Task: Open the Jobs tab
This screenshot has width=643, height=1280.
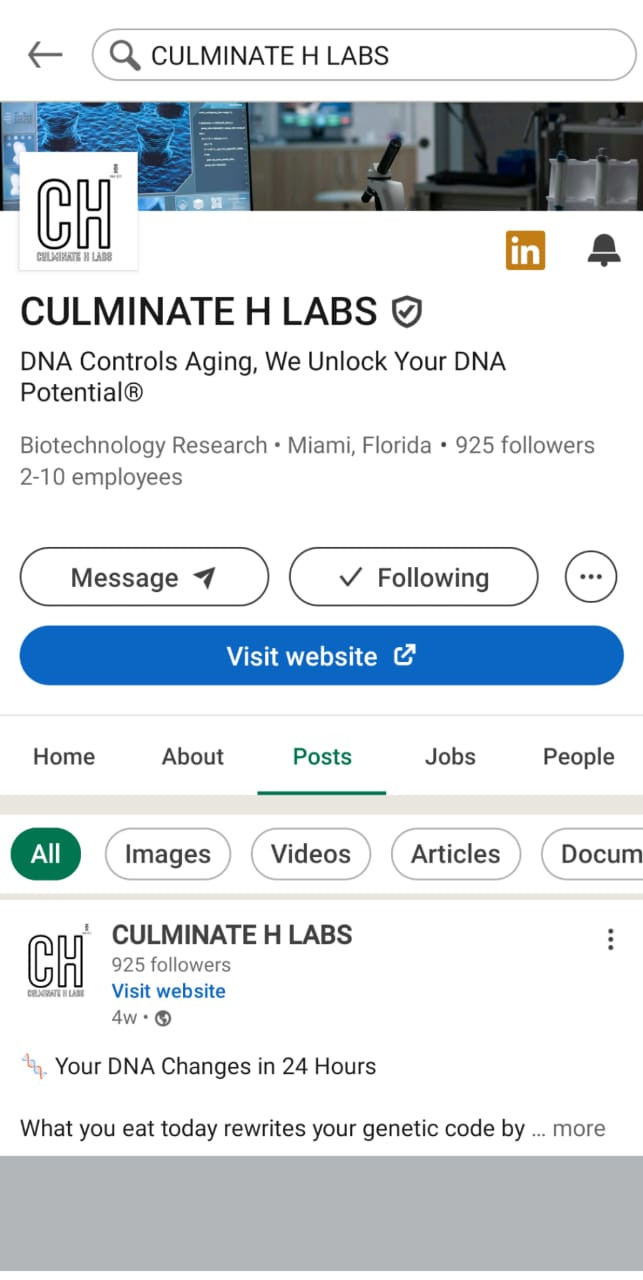Action: (x=450, y=757)
